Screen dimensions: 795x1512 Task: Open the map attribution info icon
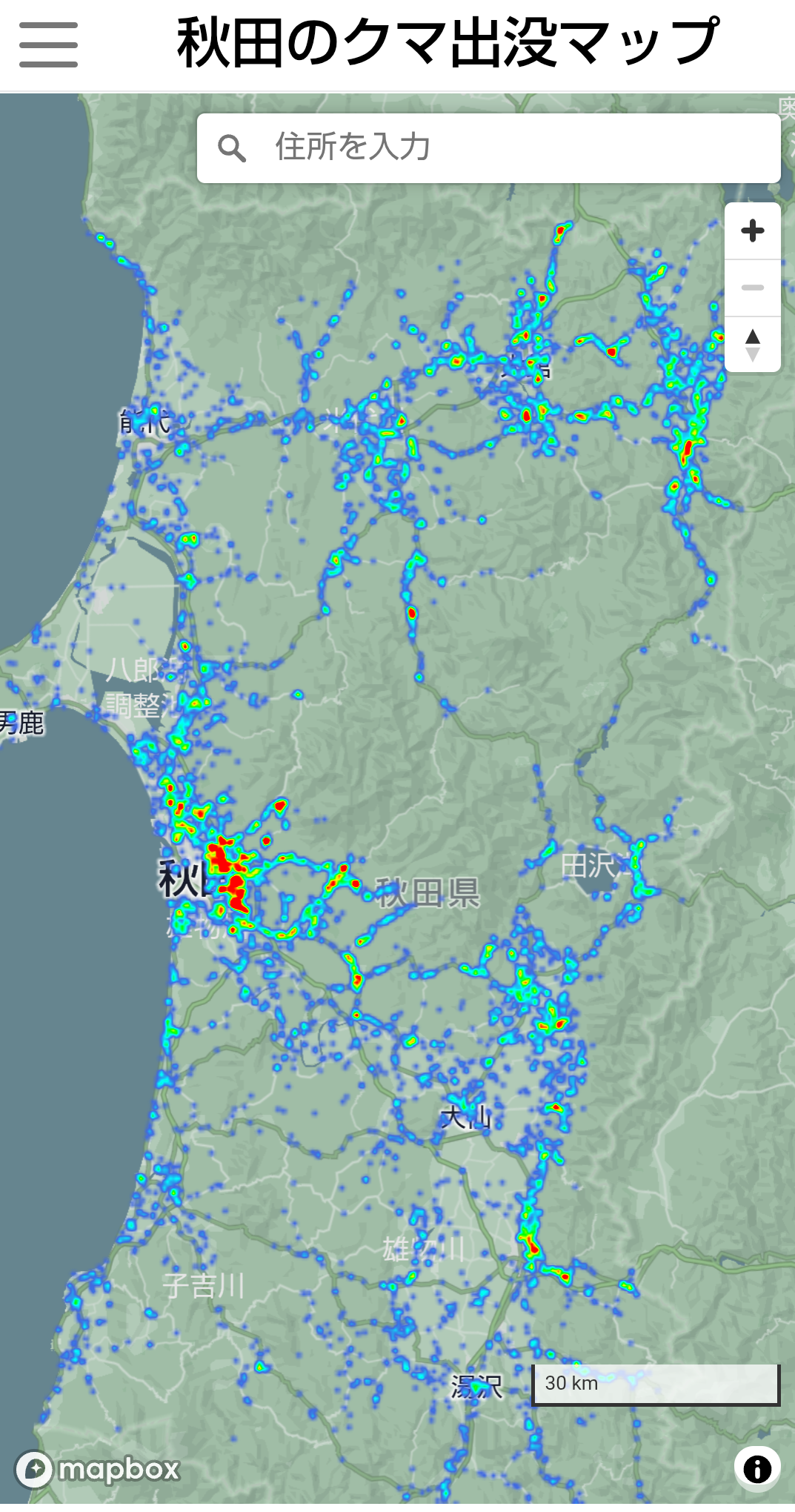(756, 1468)
